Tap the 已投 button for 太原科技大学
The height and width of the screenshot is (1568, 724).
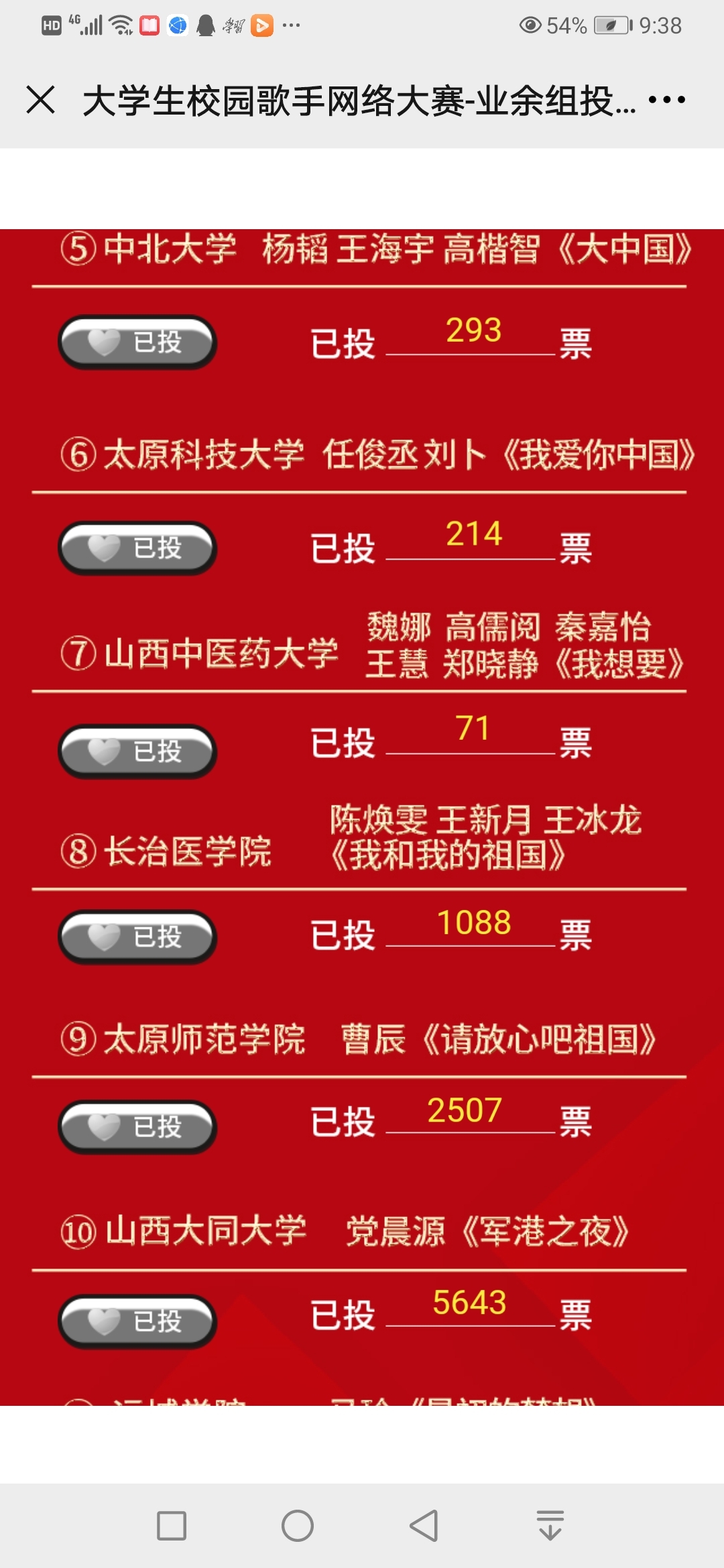pos(137,548)
